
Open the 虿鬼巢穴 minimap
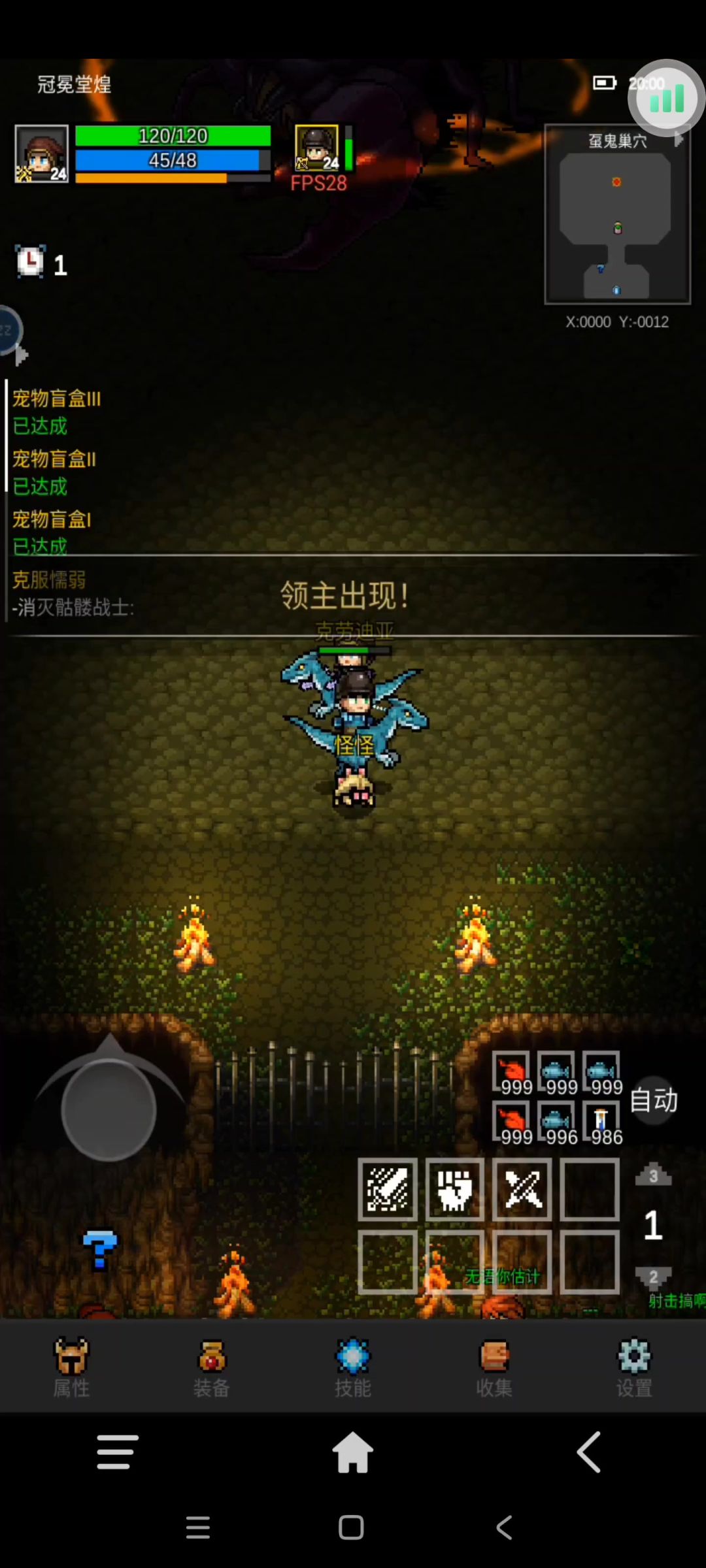617,214
